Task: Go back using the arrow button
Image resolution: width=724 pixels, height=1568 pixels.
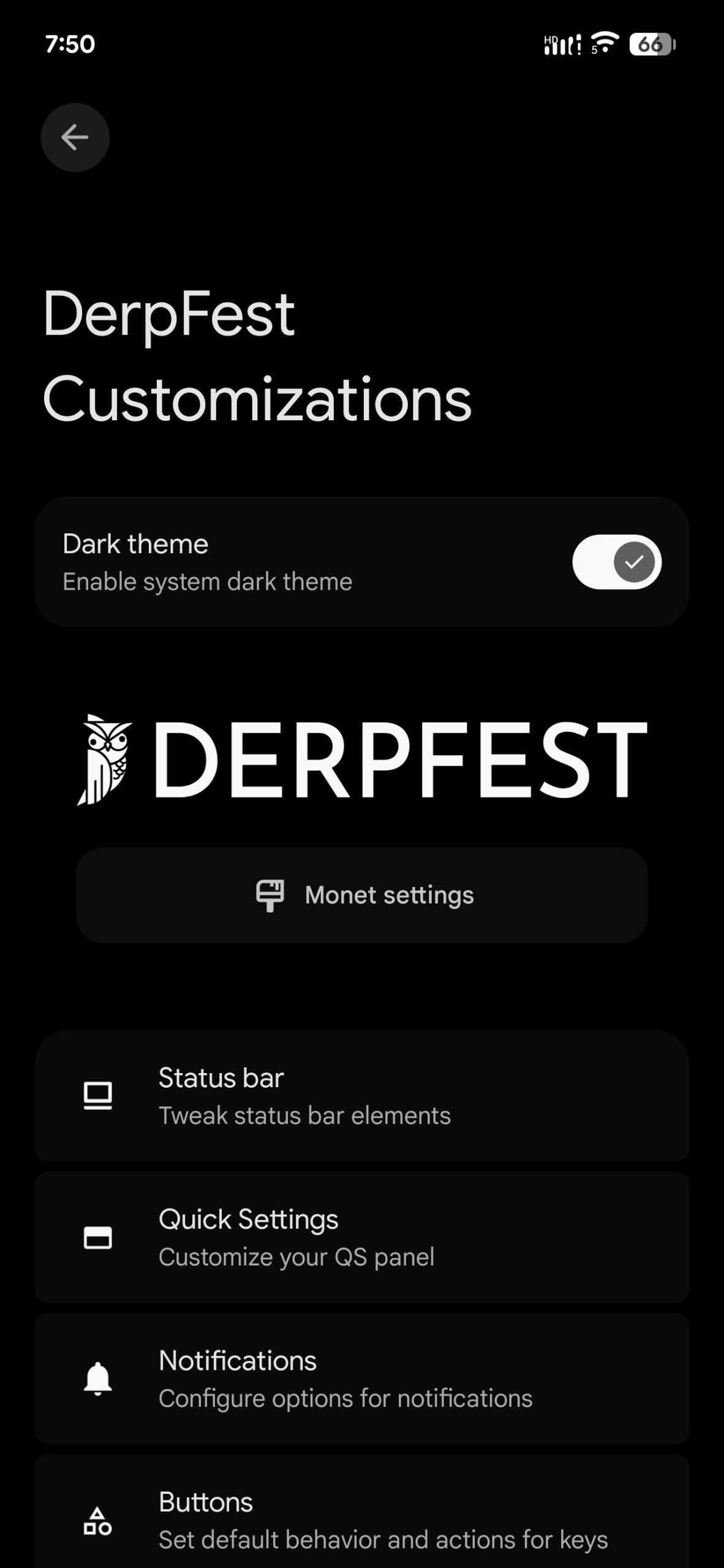Action: [x=75, y=137]
